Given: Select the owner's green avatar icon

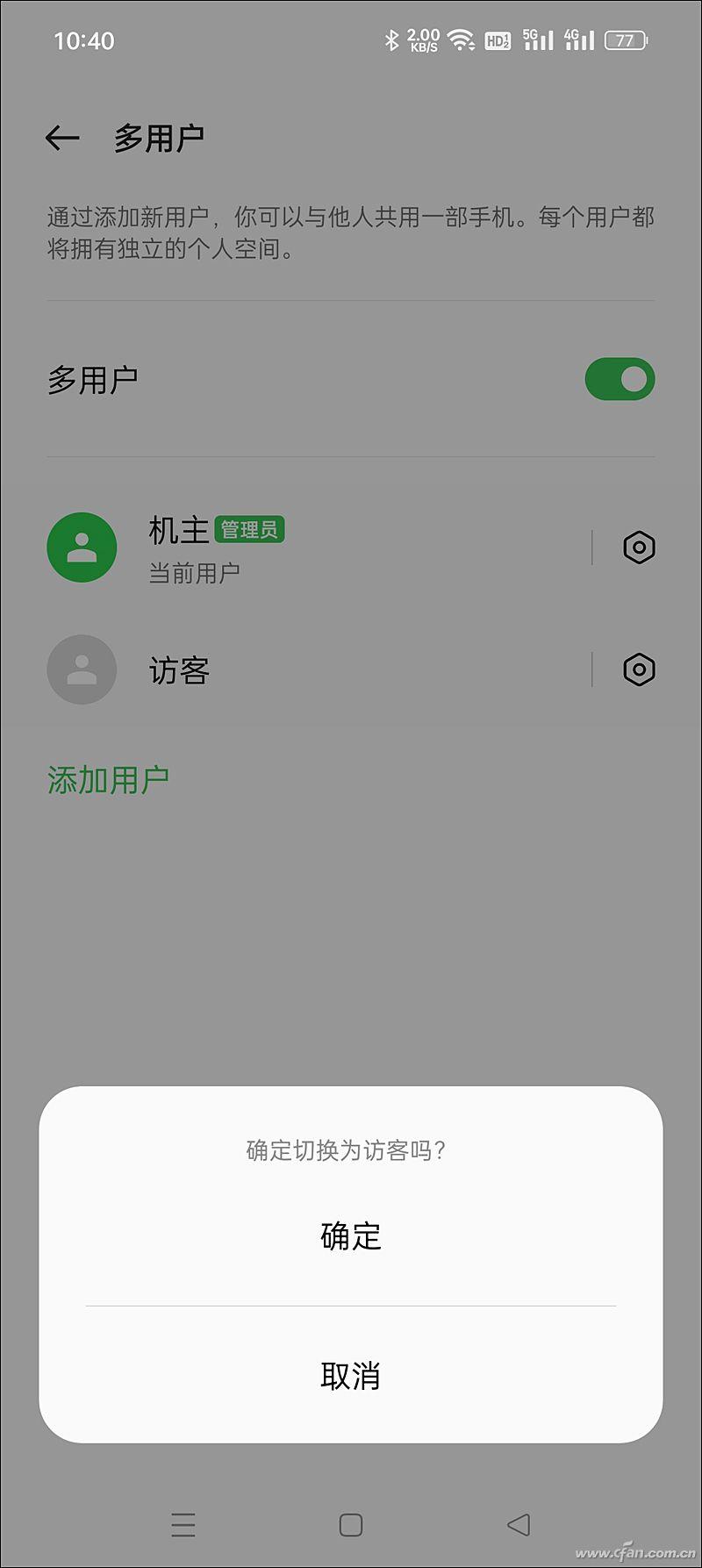Looking at the screenshot, I should click(x=82, y=547).
